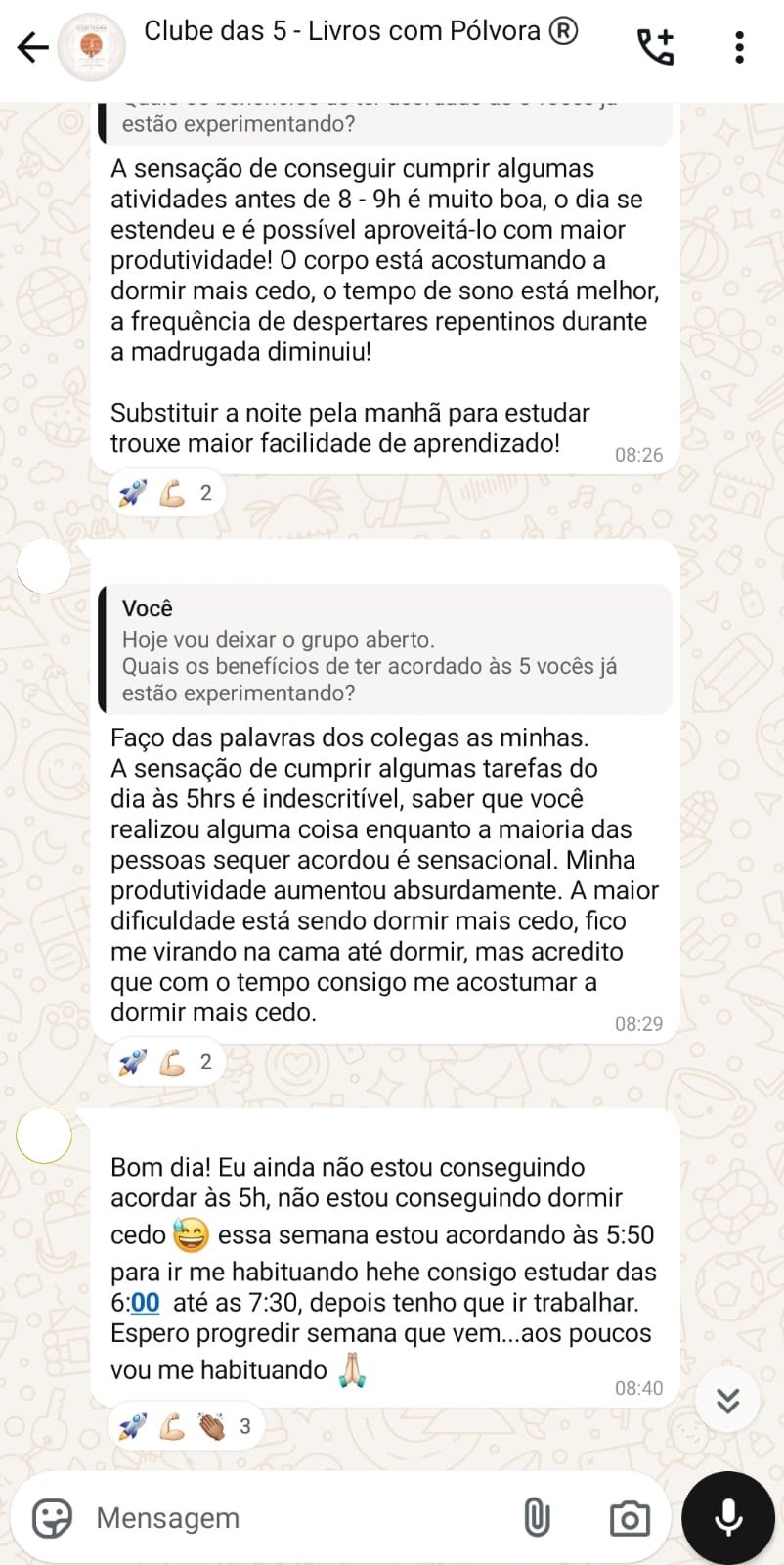Open the group profile picture
784x1565 pixels.
[x=92, y=47]
